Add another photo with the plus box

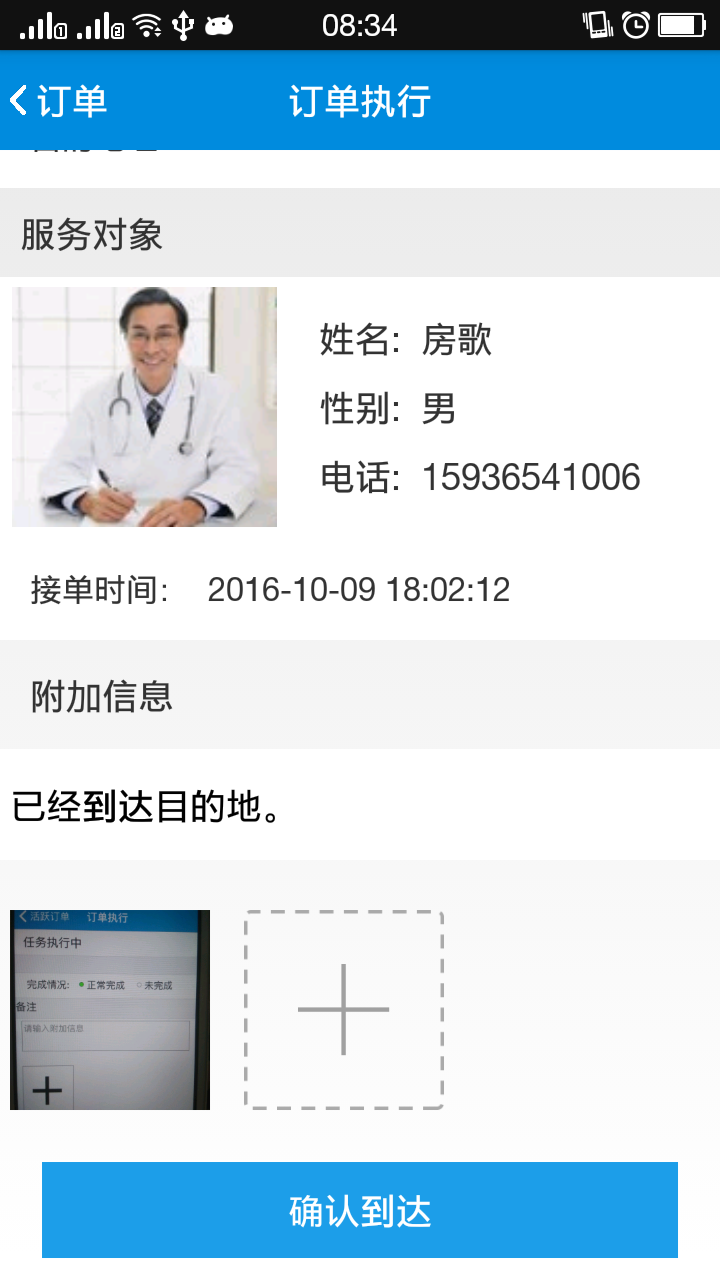tap(343, 1009)
